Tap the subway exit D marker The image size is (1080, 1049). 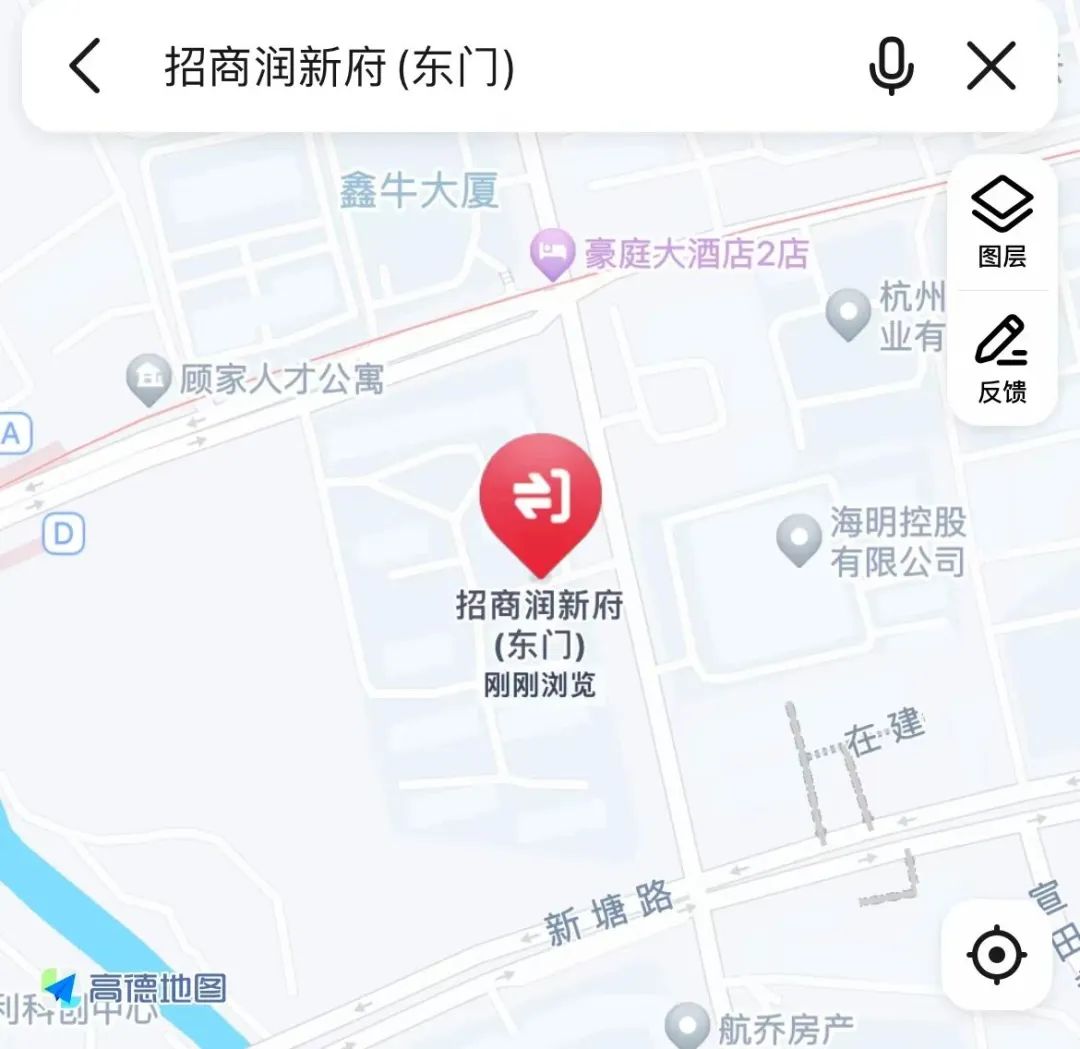coord(64,534)
